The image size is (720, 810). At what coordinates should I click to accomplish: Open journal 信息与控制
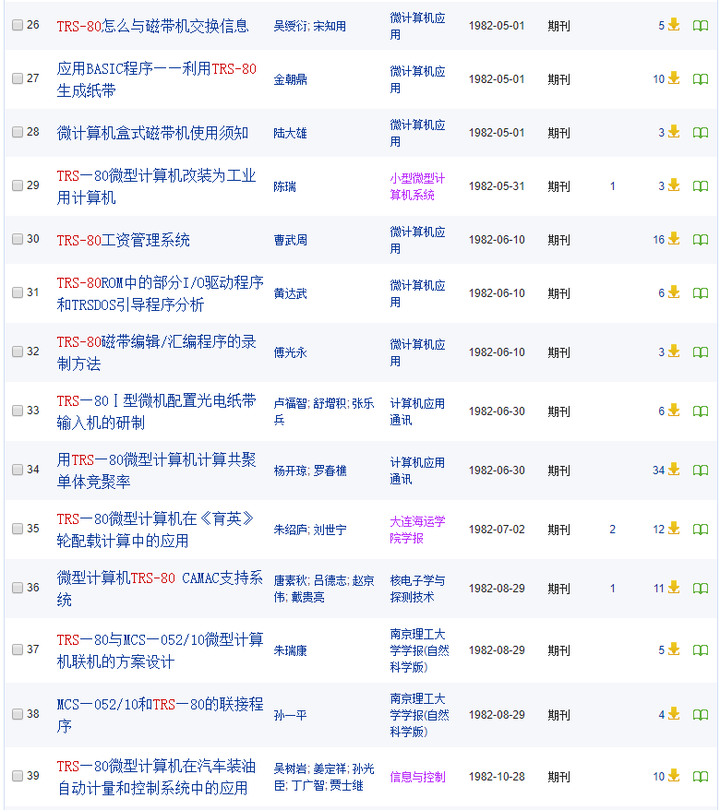pyautogui.click(x=417, y=776)
